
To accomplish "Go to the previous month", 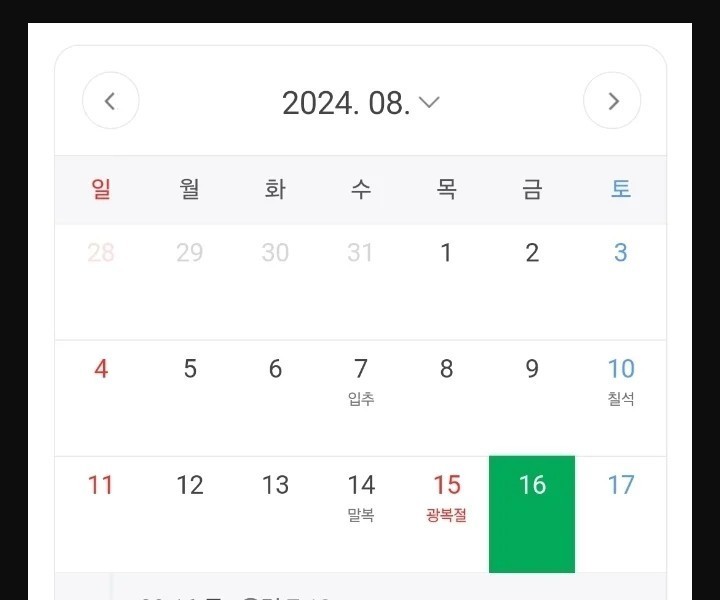I will coord(110,101).
